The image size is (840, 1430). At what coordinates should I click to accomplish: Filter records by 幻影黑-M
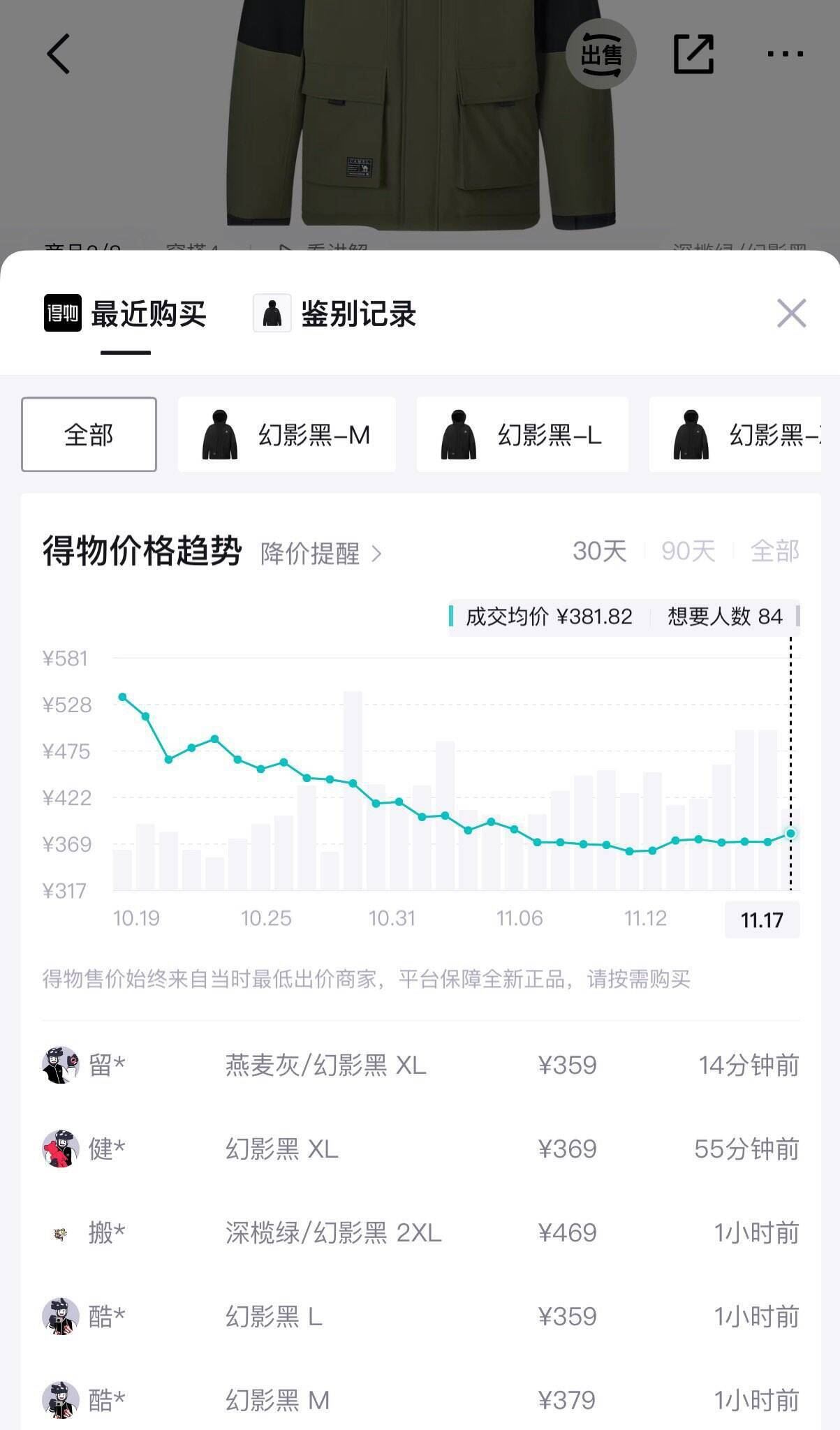(x=287, y=435)
